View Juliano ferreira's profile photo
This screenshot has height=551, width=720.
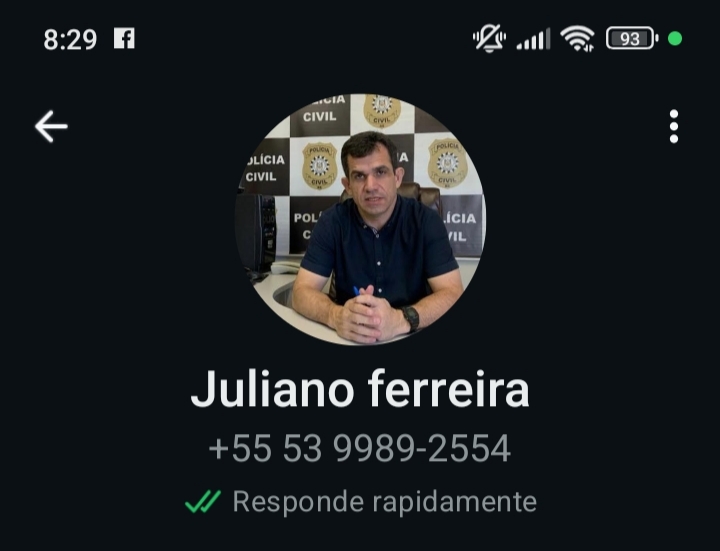360,221
